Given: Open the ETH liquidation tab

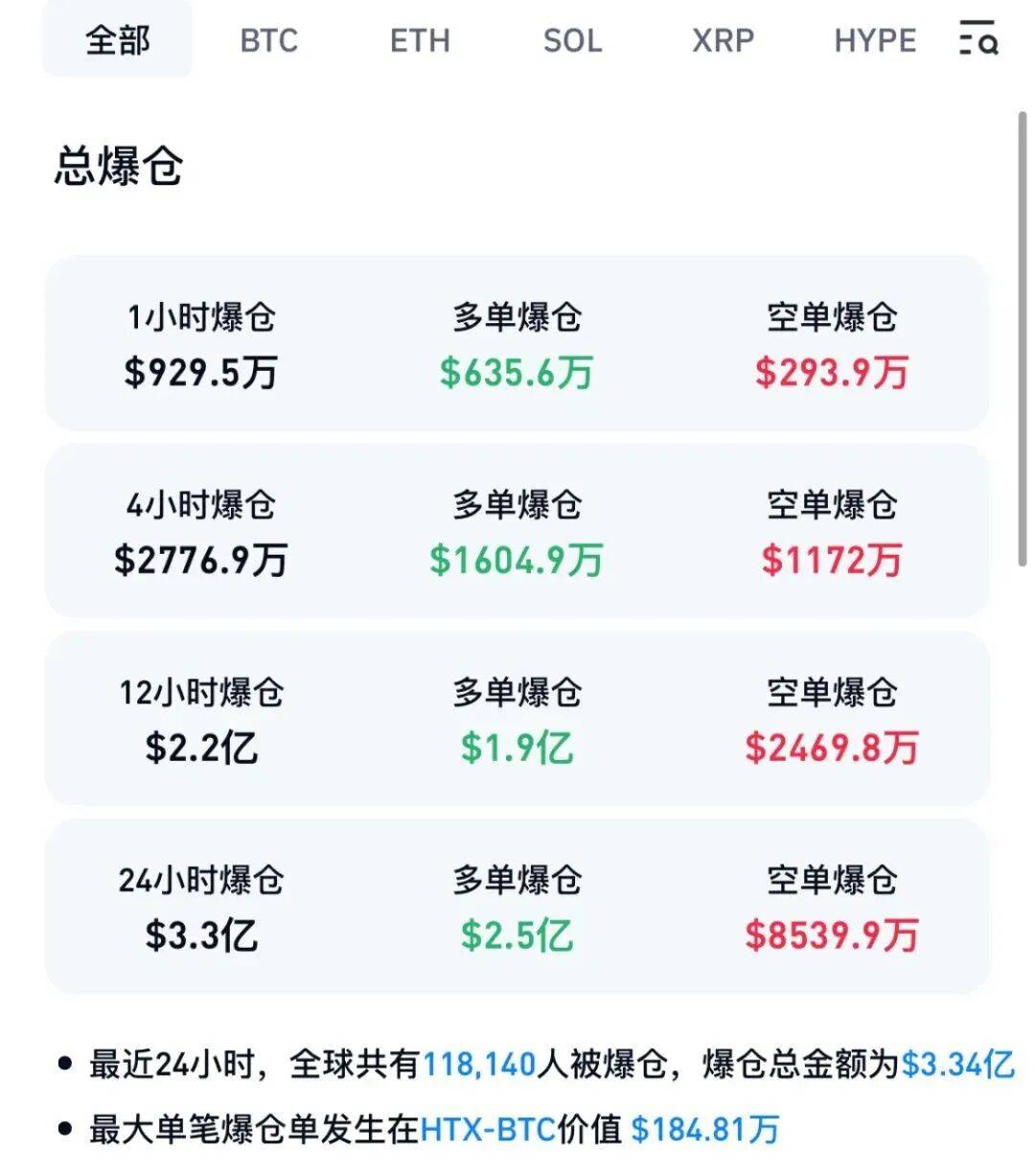Looking at the screenshot, I should pyautogui.click(x=420, y=40).
